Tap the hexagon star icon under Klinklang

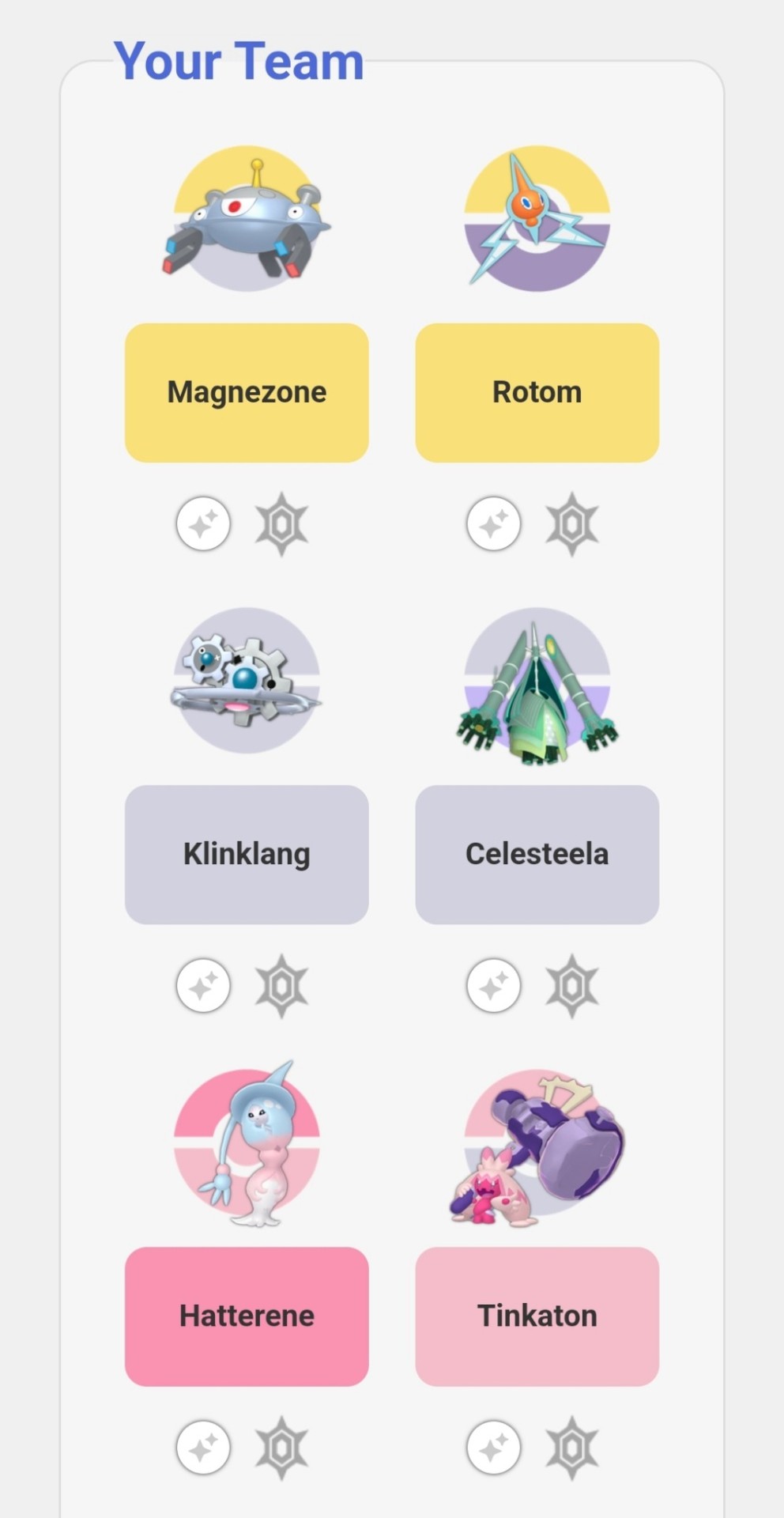pyautogui.click(x=281, y=985)
